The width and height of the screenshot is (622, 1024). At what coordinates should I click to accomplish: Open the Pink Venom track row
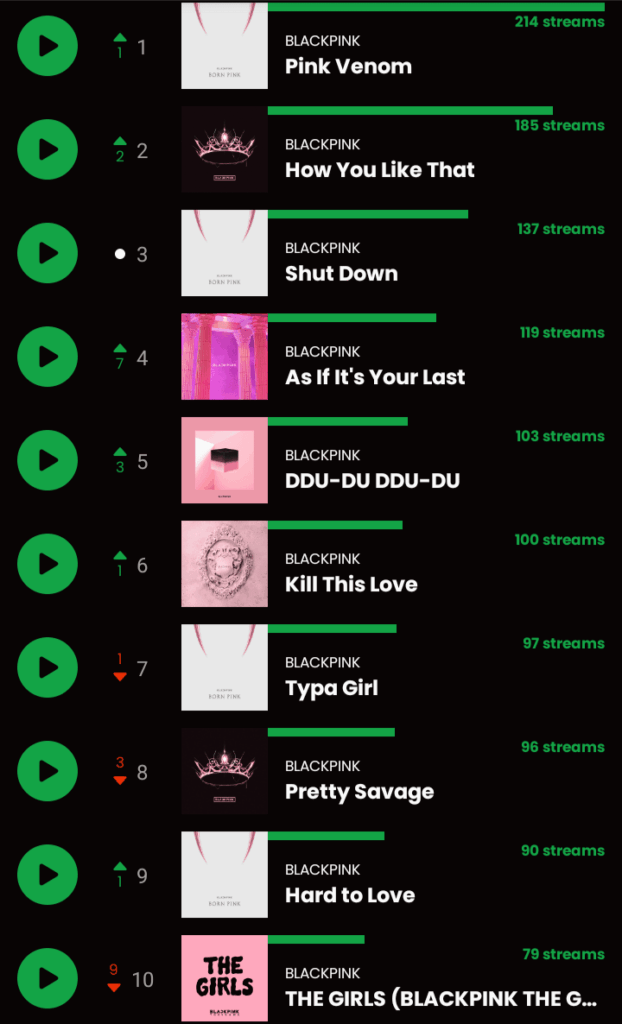click(x=348, y=66)
